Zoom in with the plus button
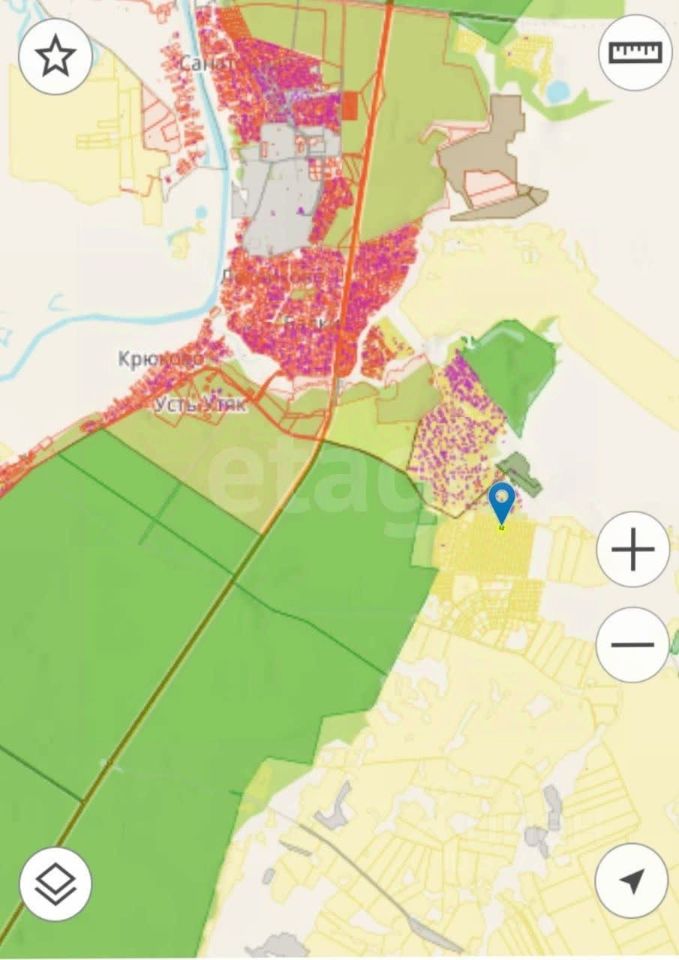The width and height of the screenshot is (679, 960). pyautogui.click(x=633, y=550)
